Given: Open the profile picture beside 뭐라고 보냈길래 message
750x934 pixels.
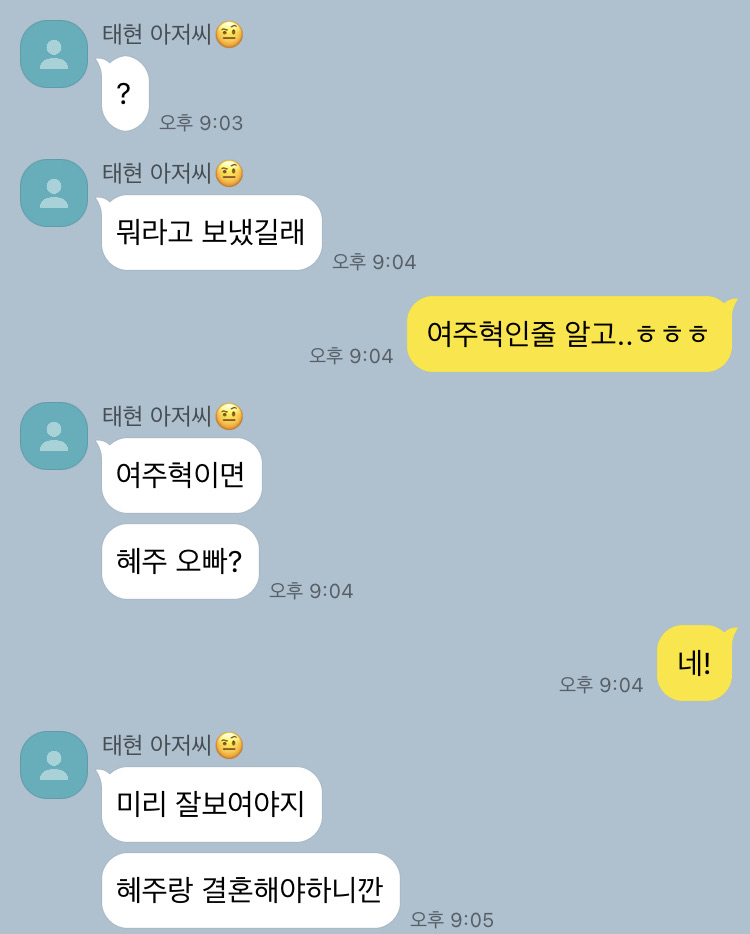Looking at the screenshot, I should 53,193.
